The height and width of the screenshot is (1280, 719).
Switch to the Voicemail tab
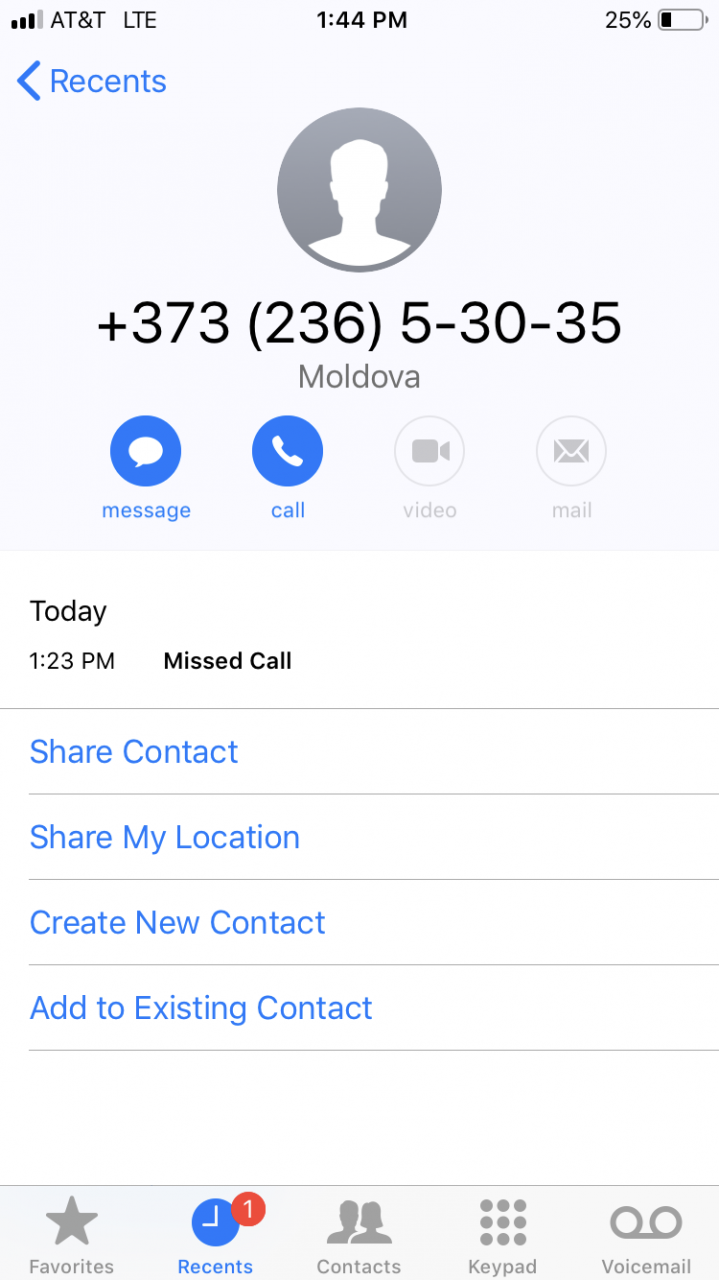pyautogui.click(x=646, y=1235)
